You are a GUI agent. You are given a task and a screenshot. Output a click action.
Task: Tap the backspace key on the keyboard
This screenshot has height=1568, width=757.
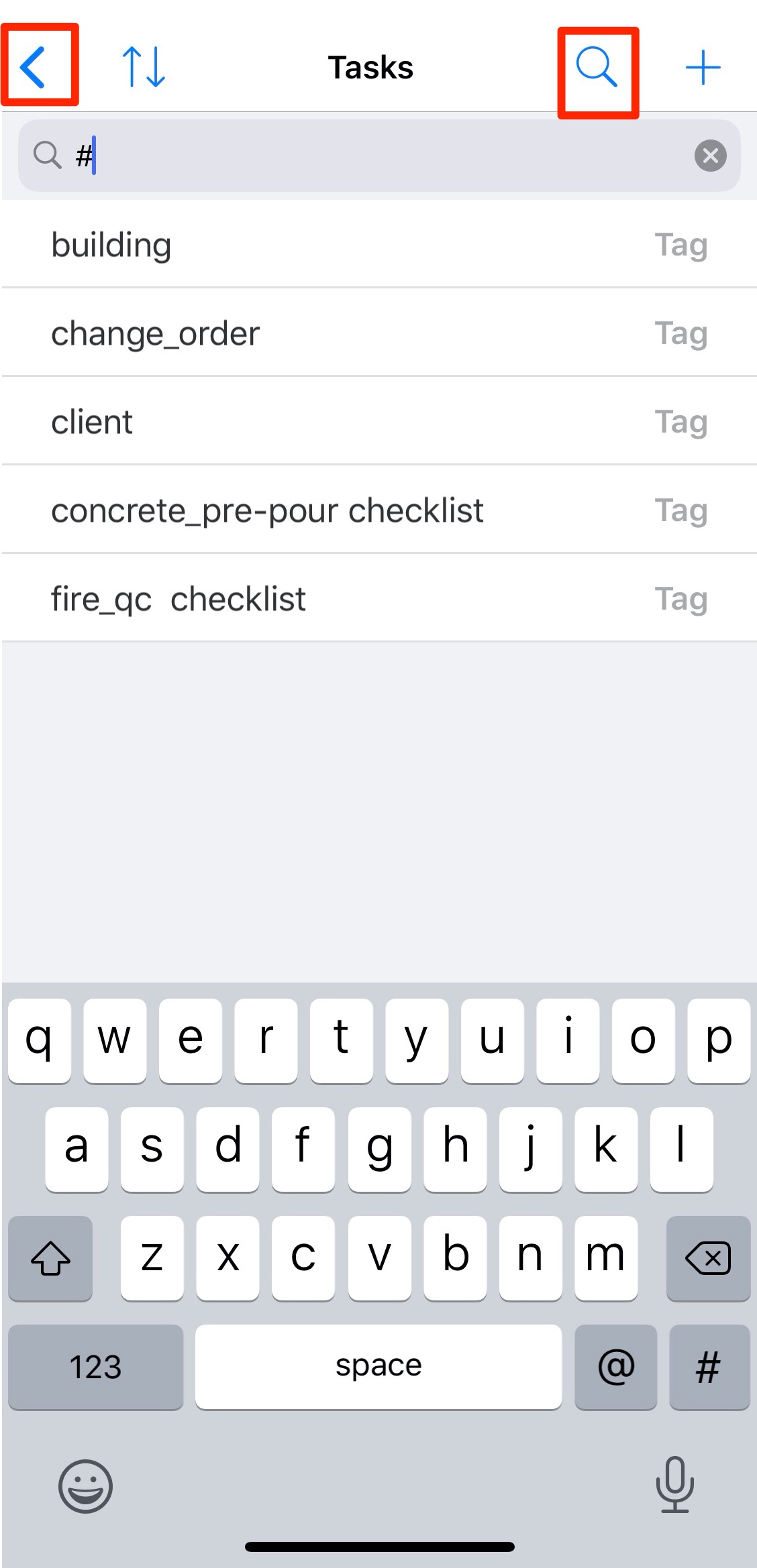click(708, 1257)
